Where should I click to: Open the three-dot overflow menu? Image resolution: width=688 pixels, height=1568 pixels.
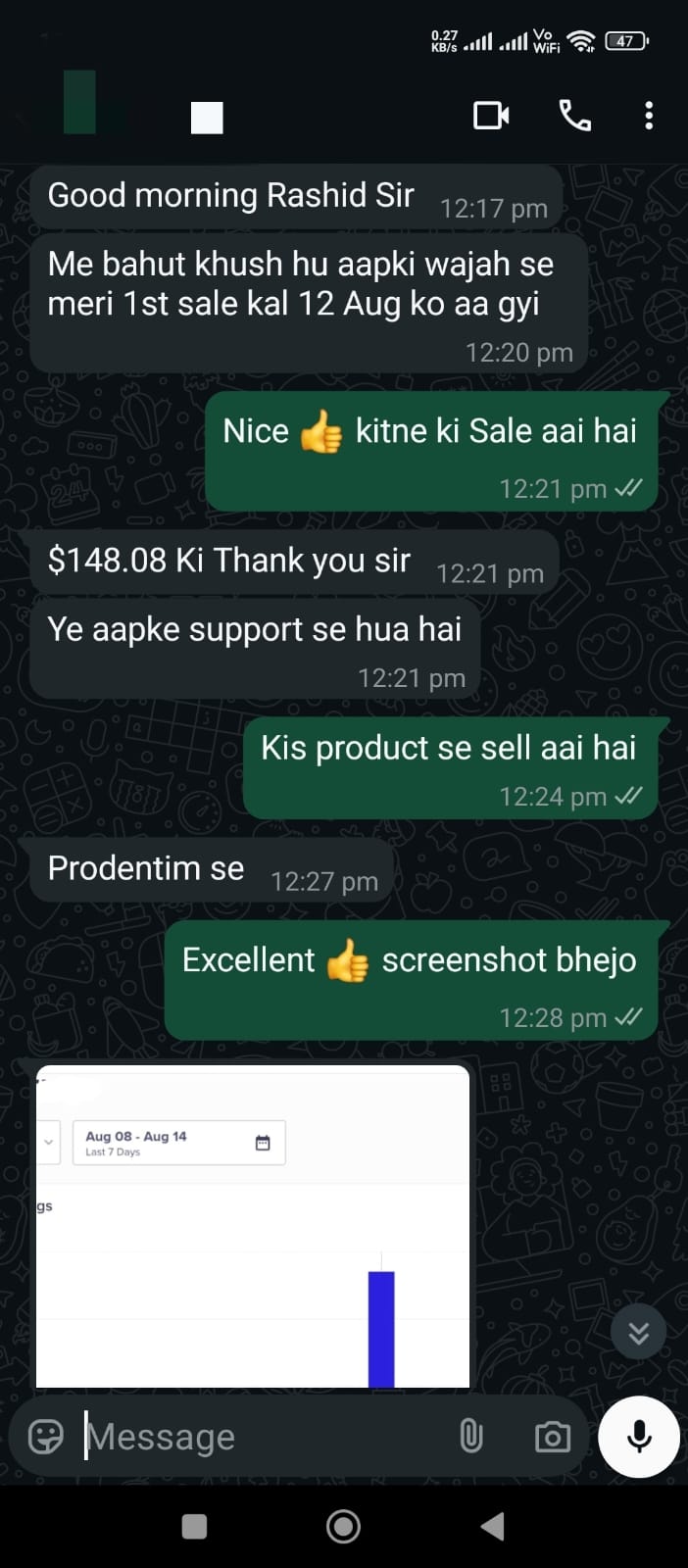coord(648,116)
